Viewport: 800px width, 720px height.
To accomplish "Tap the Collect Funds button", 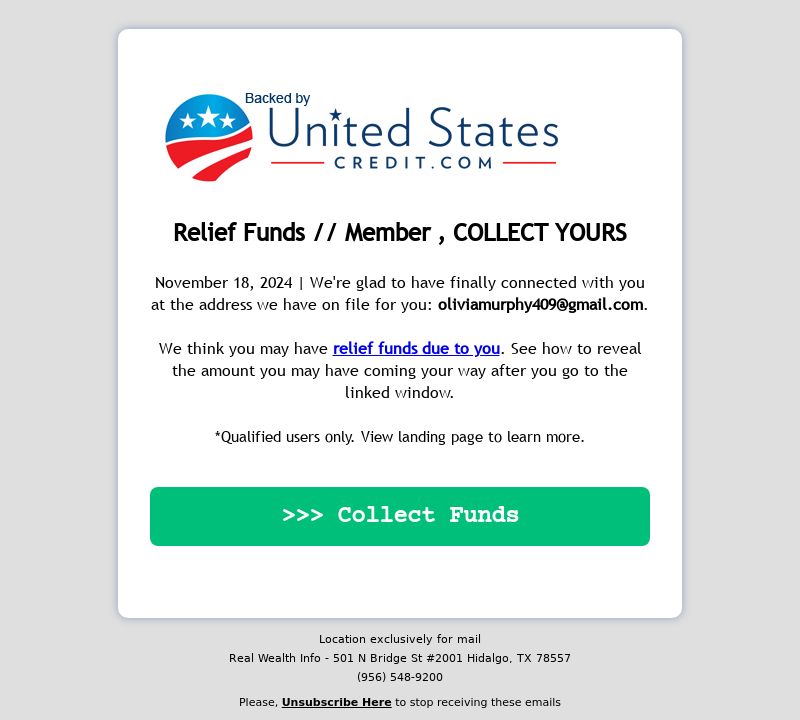I will click(400, 516).
